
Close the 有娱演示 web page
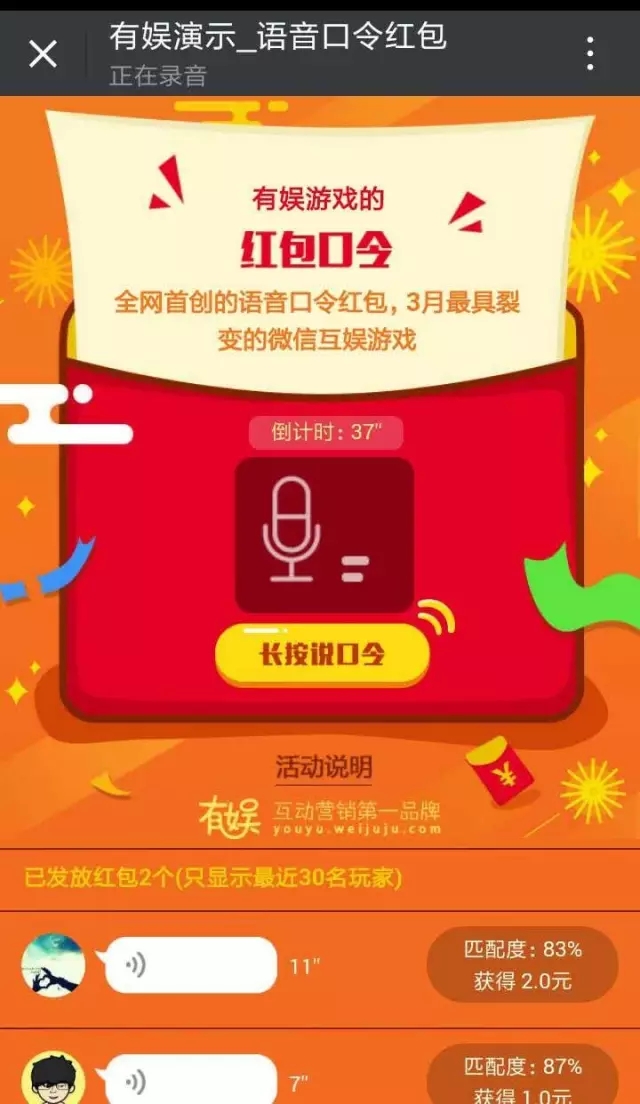coord(43,54)
